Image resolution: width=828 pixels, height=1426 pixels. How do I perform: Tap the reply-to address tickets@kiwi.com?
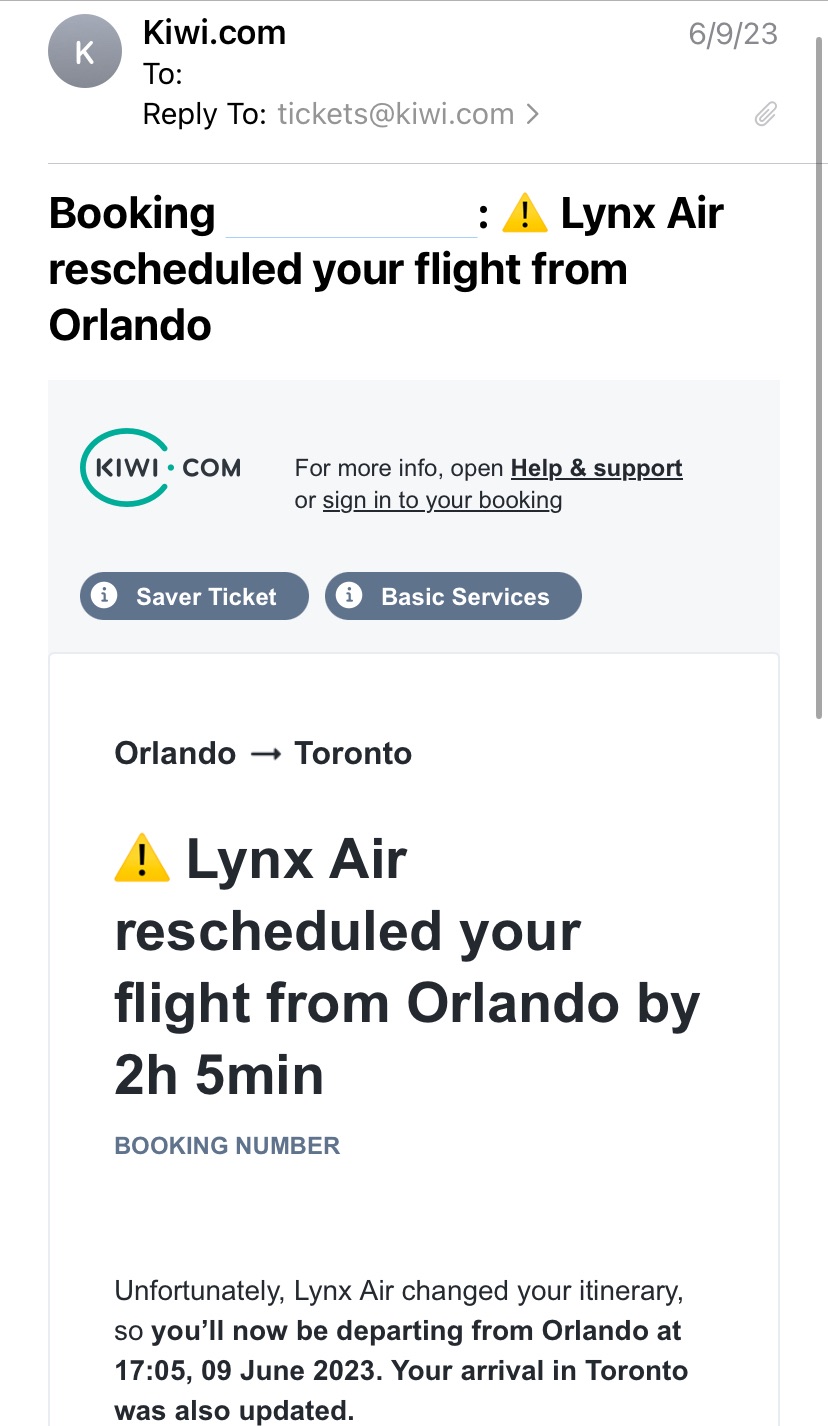point(395,114)
